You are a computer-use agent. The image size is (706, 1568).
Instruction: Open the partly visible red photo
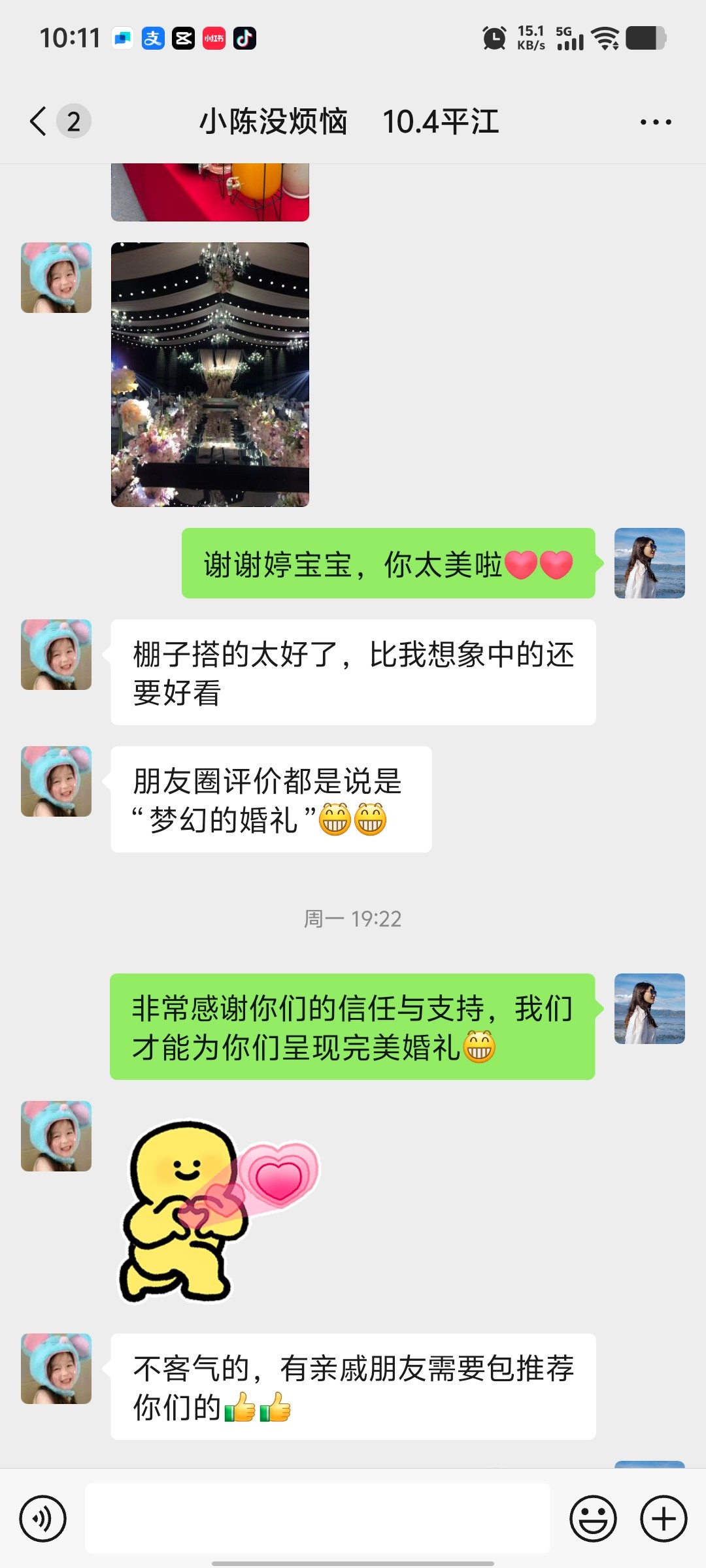coord(210,192)
